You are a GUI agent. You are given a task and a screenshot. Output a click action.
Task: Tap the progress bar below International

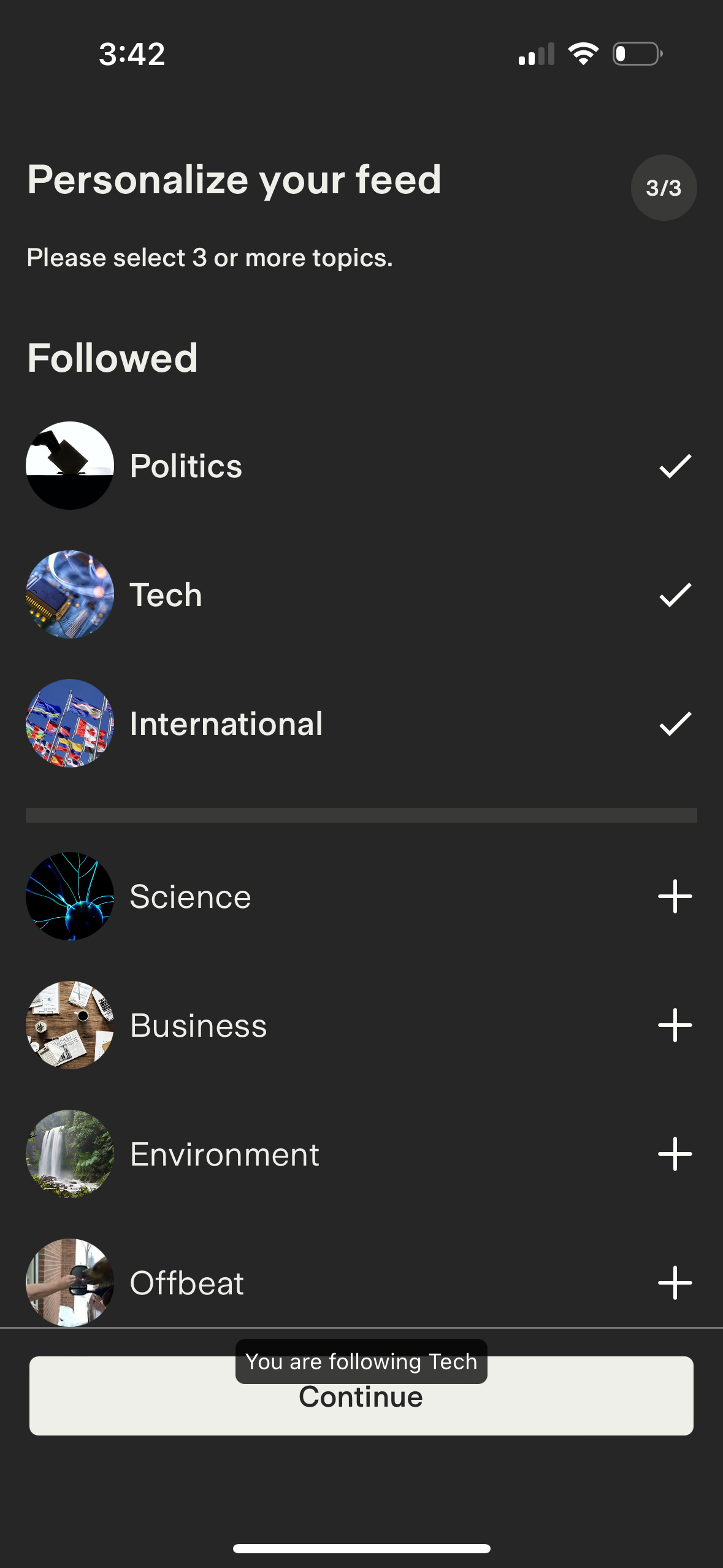(361, 815)
